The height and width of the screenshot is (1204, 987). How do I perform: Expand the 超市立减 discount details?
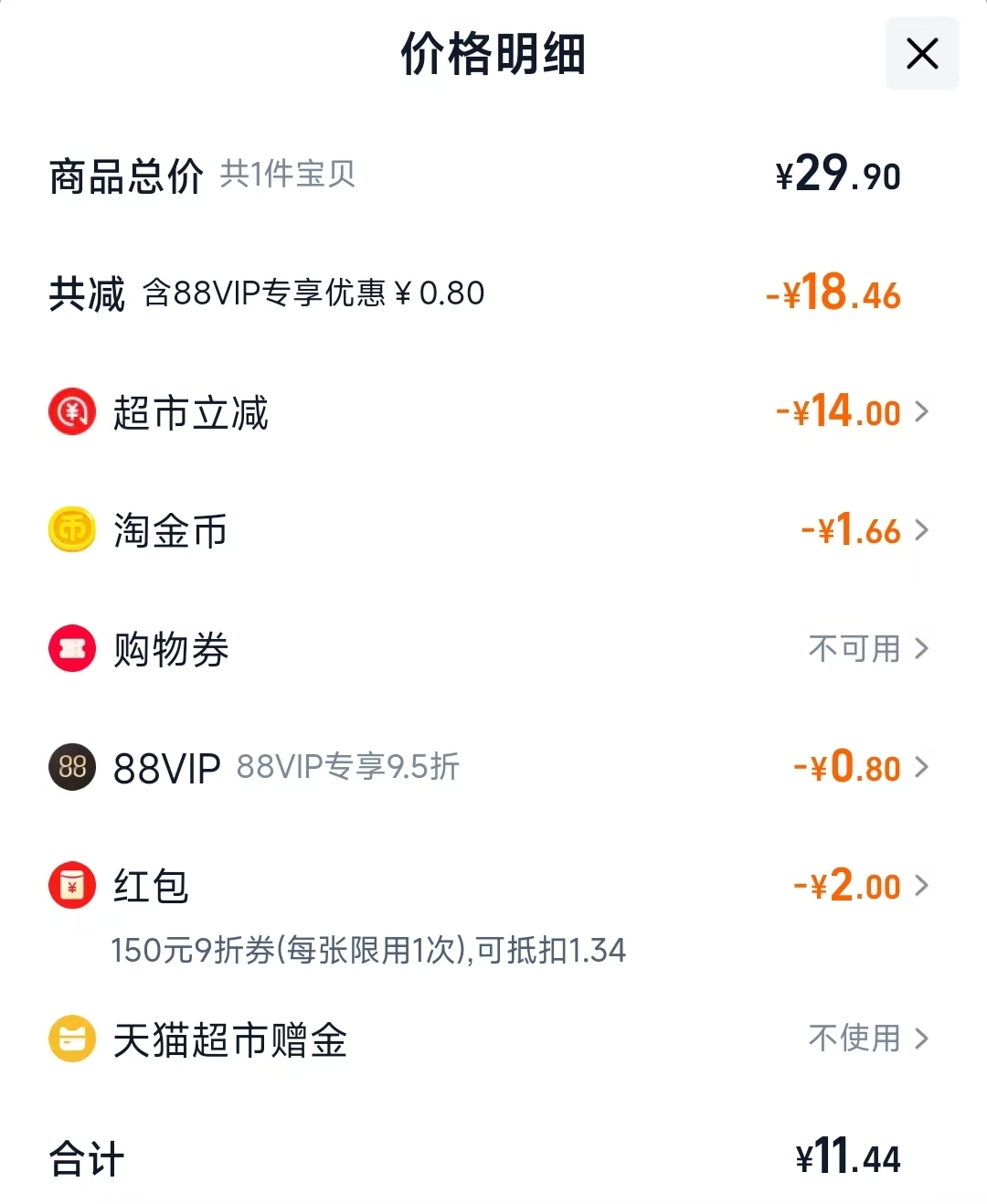[925, 411]
